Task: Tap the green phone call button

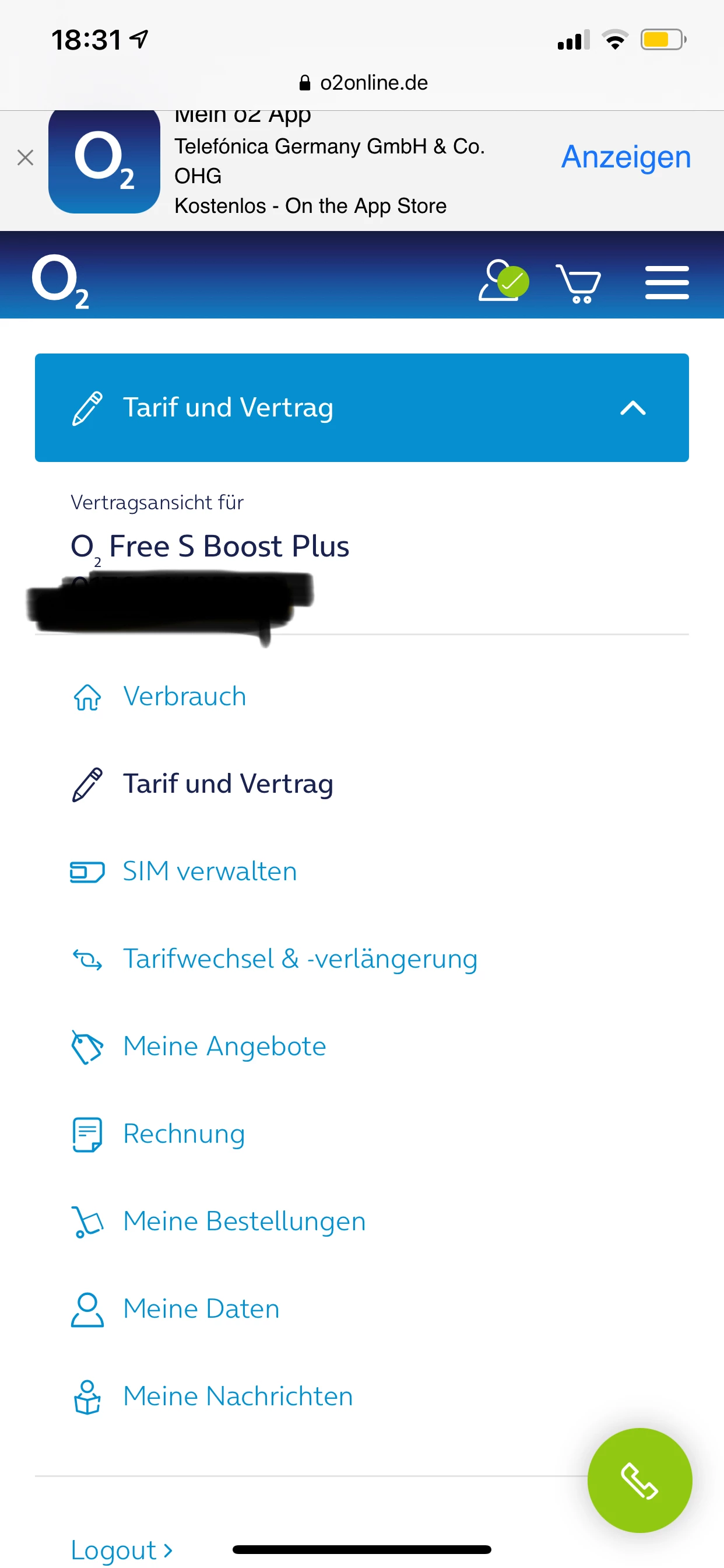Action: (x=639, y=1480)
